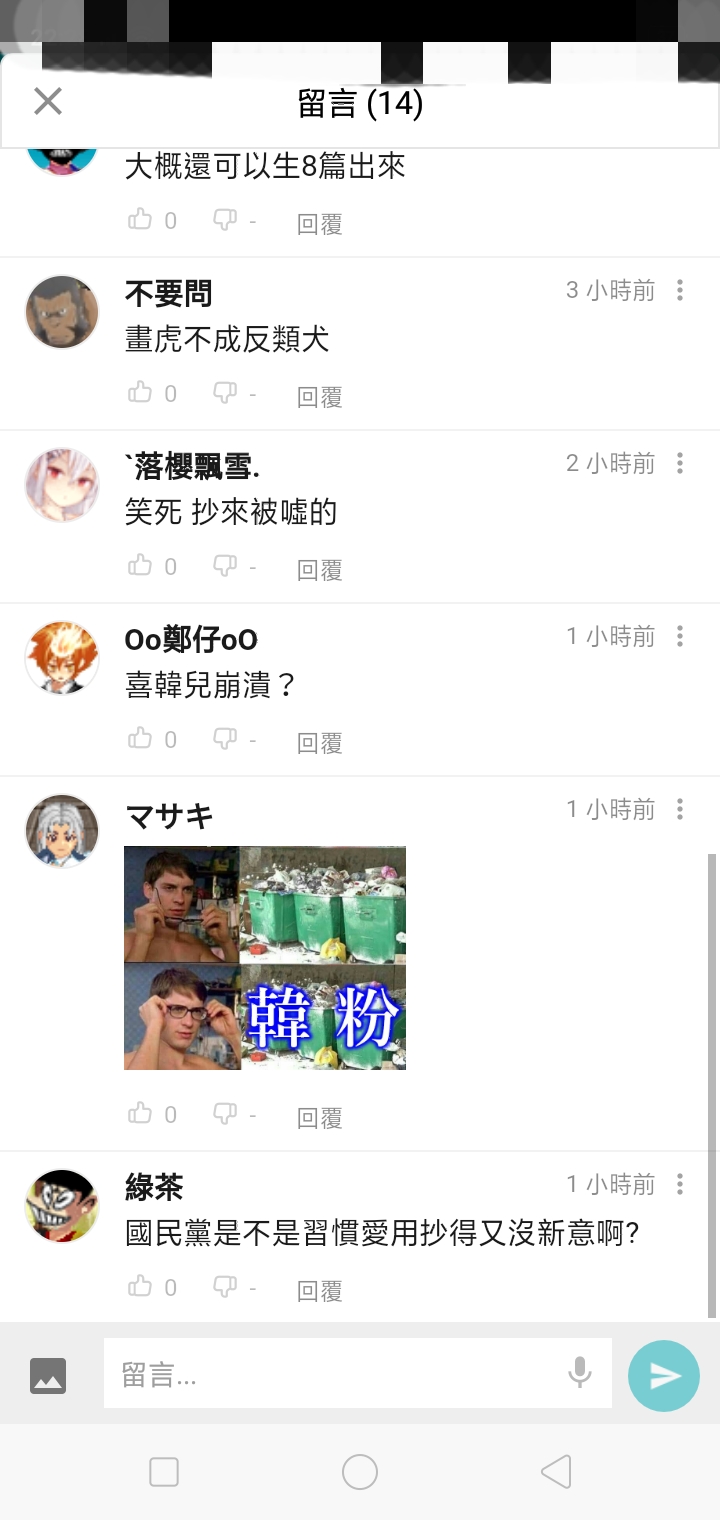Screen dimensions: 720x1520
Task: Open options menu for `落櫻飄雪.'s comment
Action: point(680,463)
